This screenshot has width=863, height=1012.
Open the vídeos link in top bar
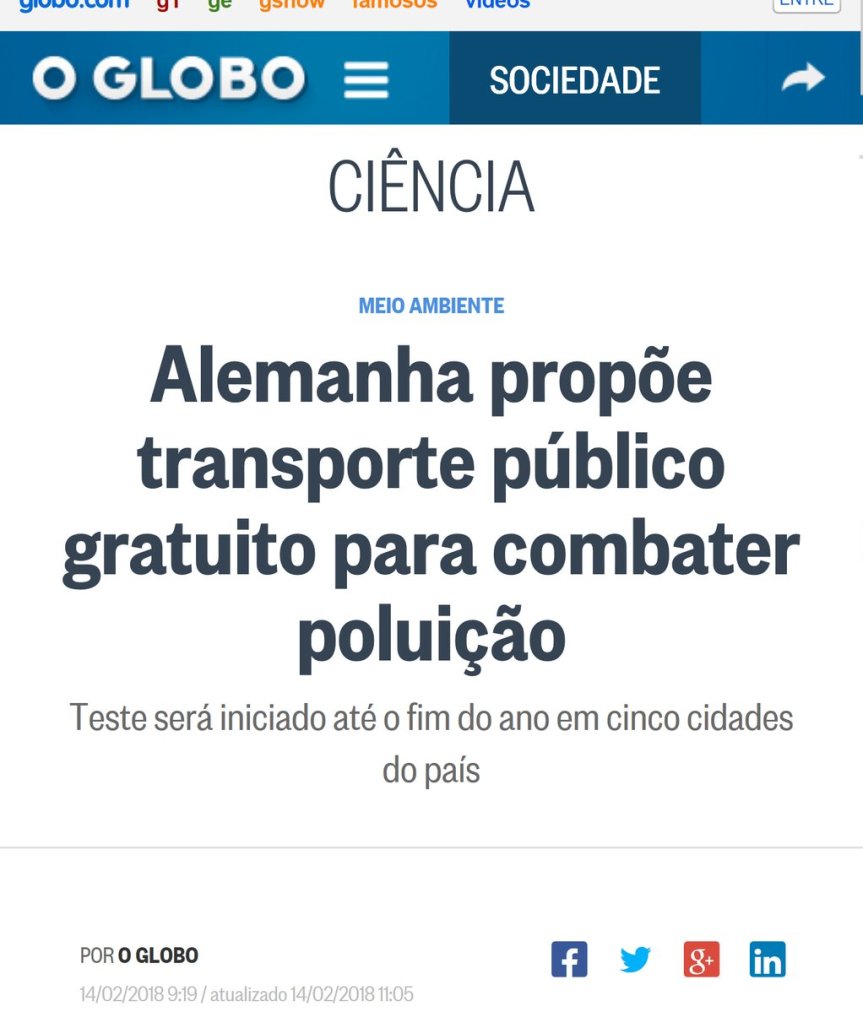pyautogui.click(x=497, y=4)
